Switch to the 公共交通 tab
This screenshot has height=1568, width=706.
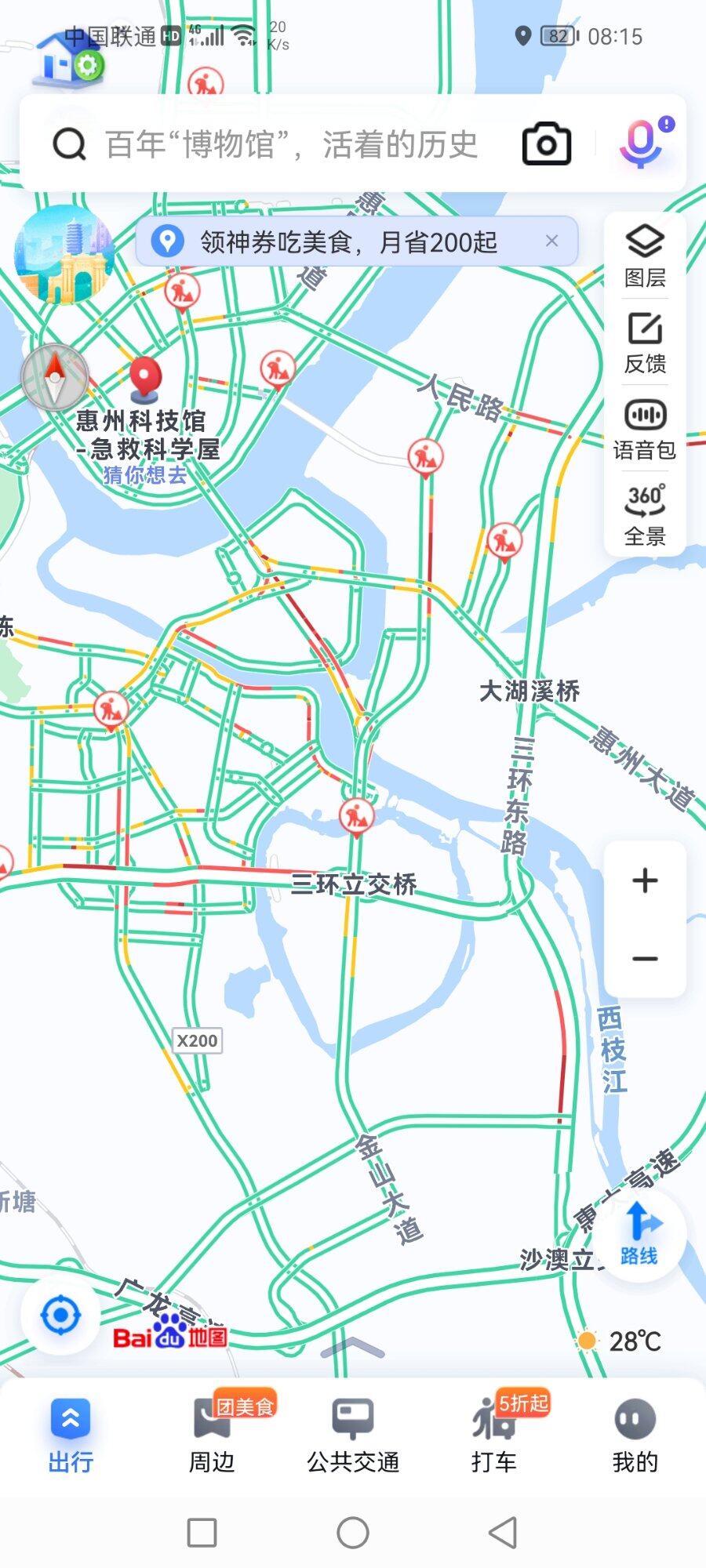(353, 1435)
